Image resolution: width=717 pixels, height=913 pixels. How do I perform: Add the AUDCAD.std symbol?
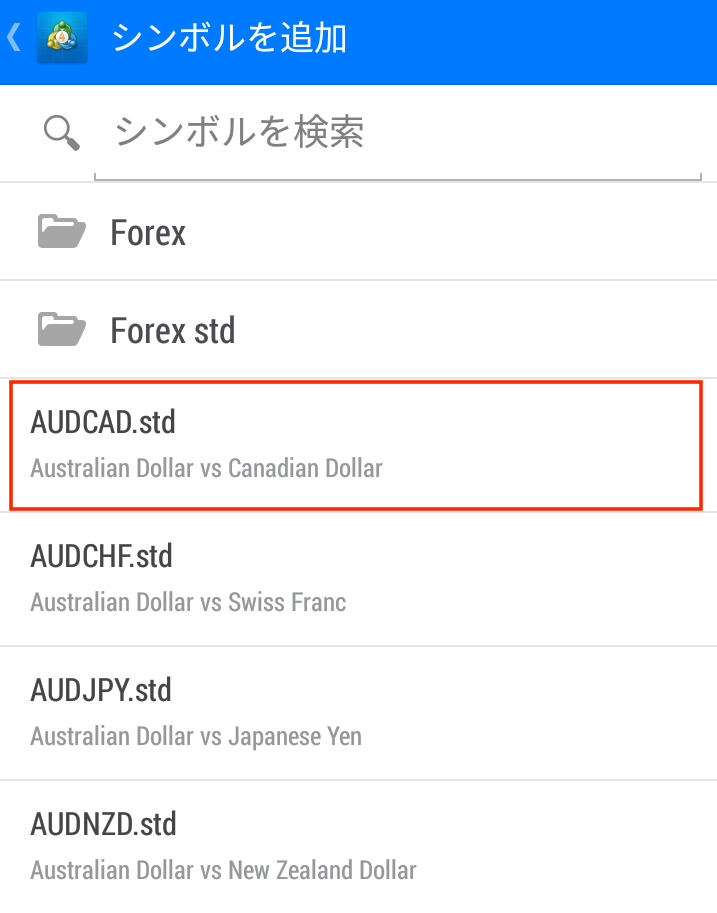click(356, 444)
